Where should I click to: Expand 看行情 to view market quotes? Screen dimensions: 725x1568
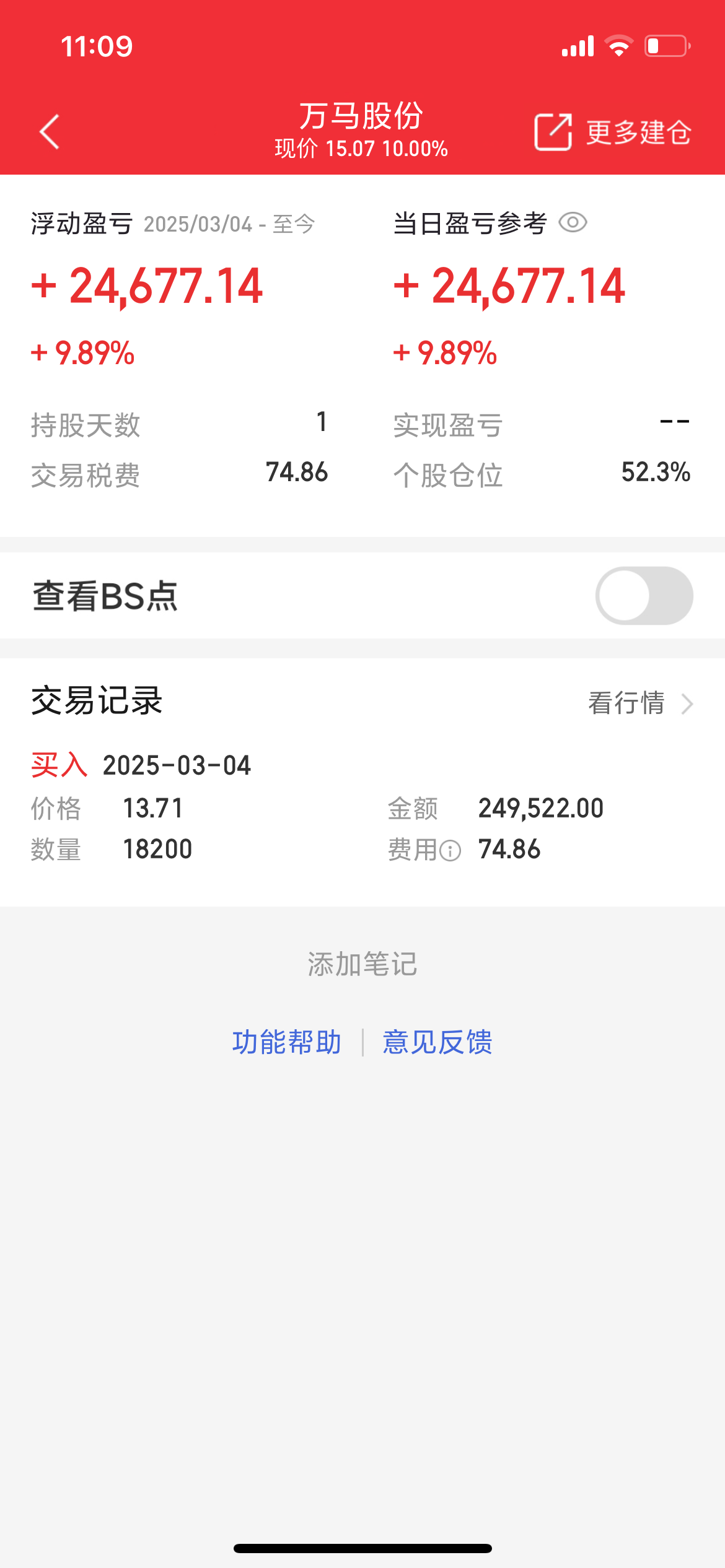(x=626, y=703)
